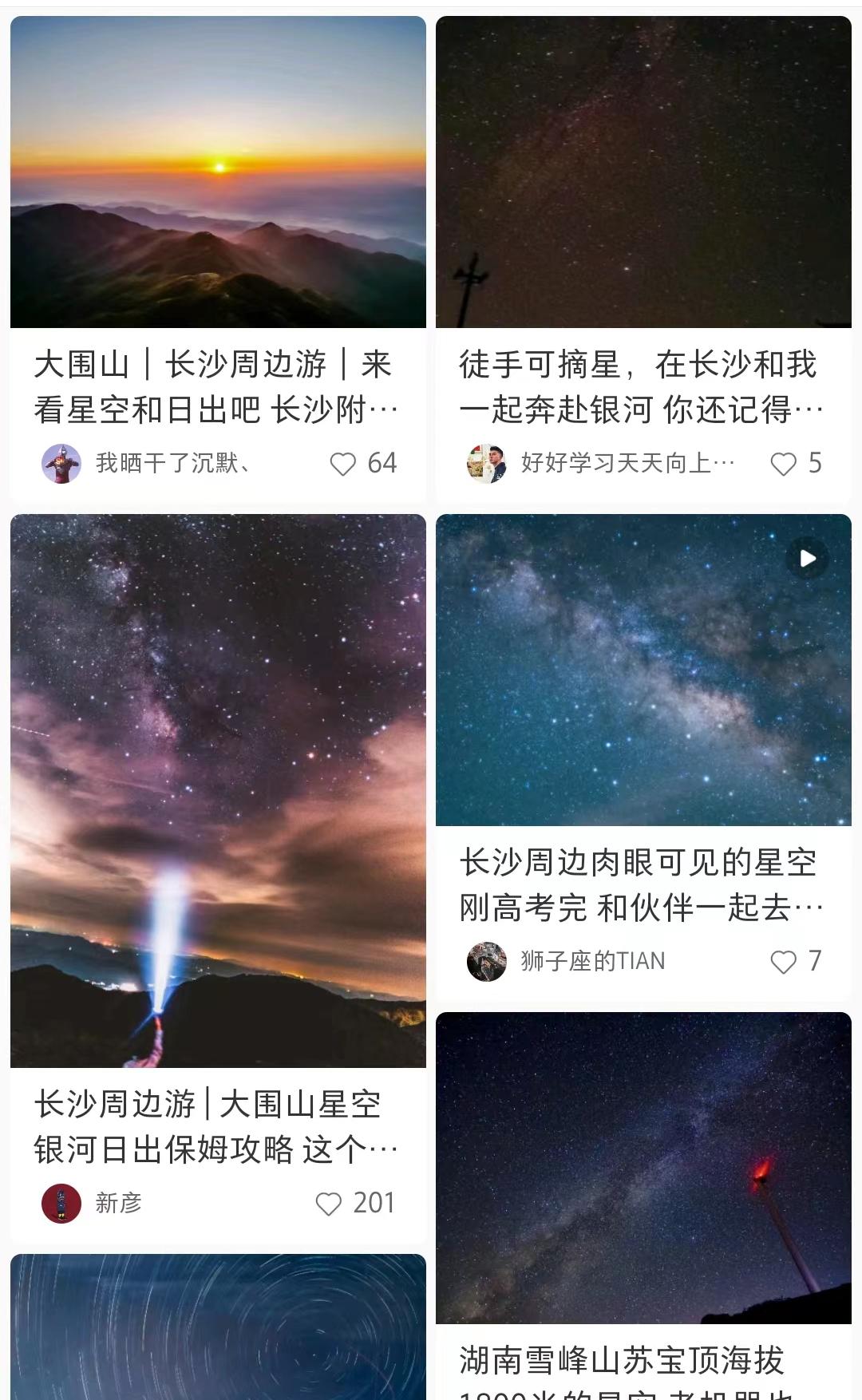Like the 徒手可摘星 post

(x=782, y=464)
